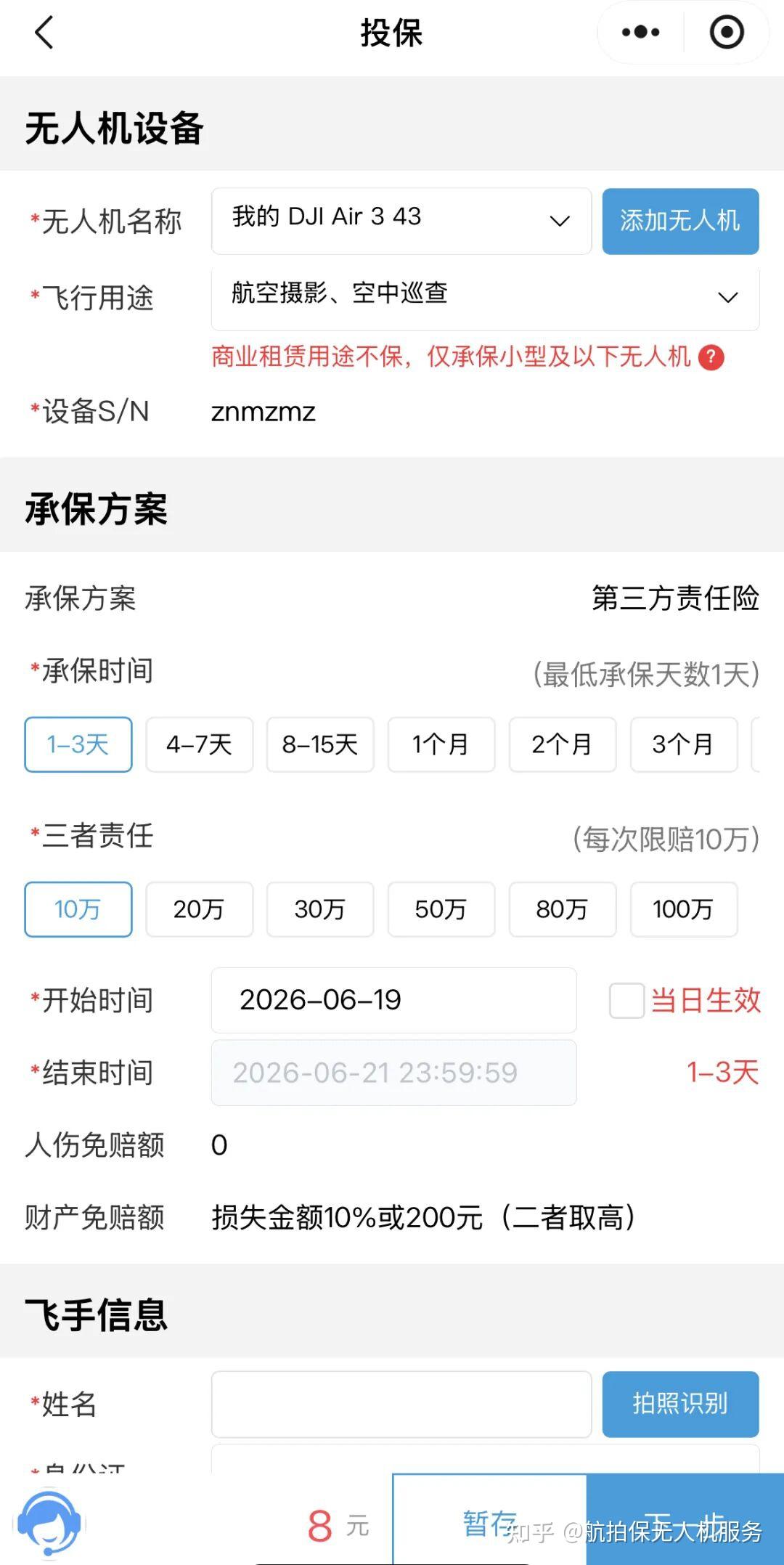784x1565 pixels.
Task: Choose 1个月 coverage period
Action: [x=441, y=744]
